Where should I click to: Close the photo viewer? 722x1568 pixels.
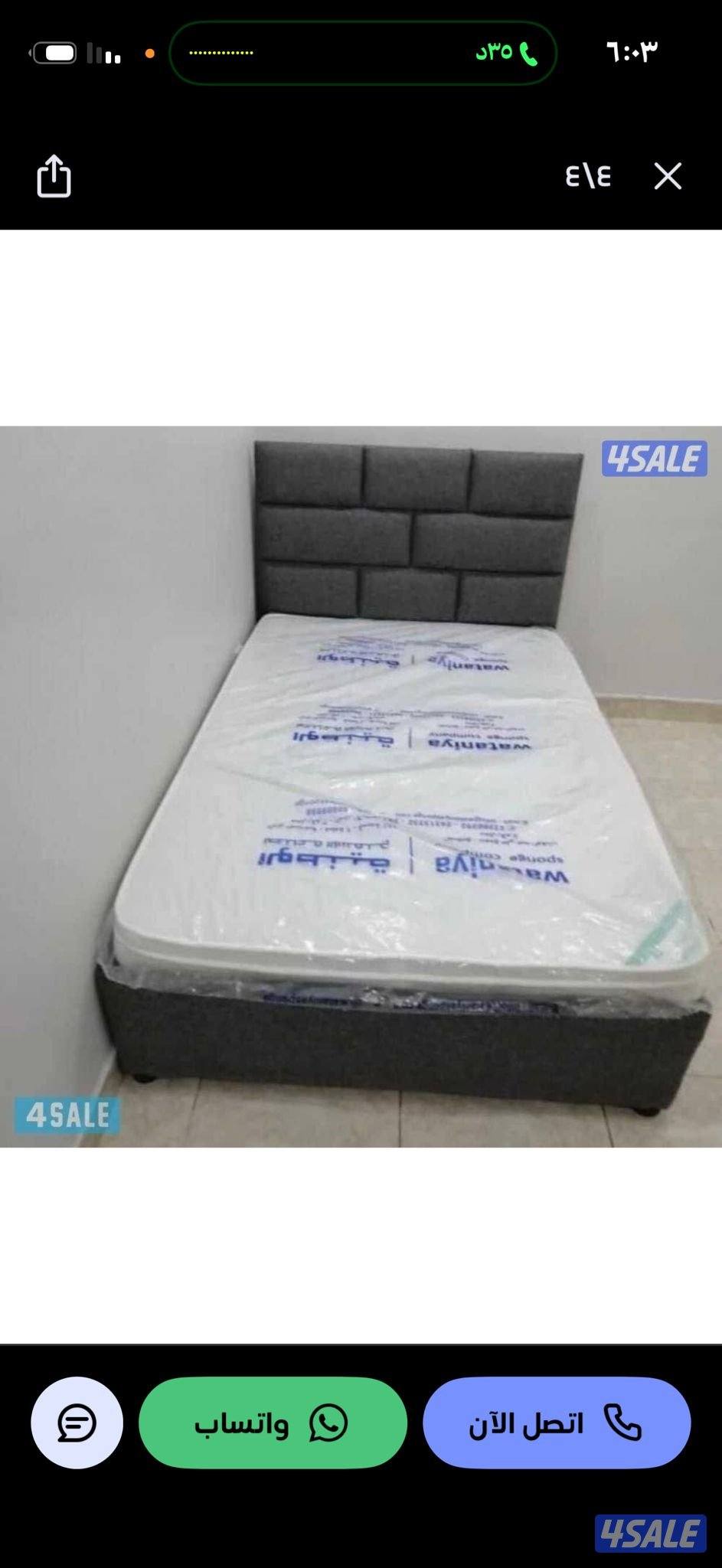click(668, 177)
